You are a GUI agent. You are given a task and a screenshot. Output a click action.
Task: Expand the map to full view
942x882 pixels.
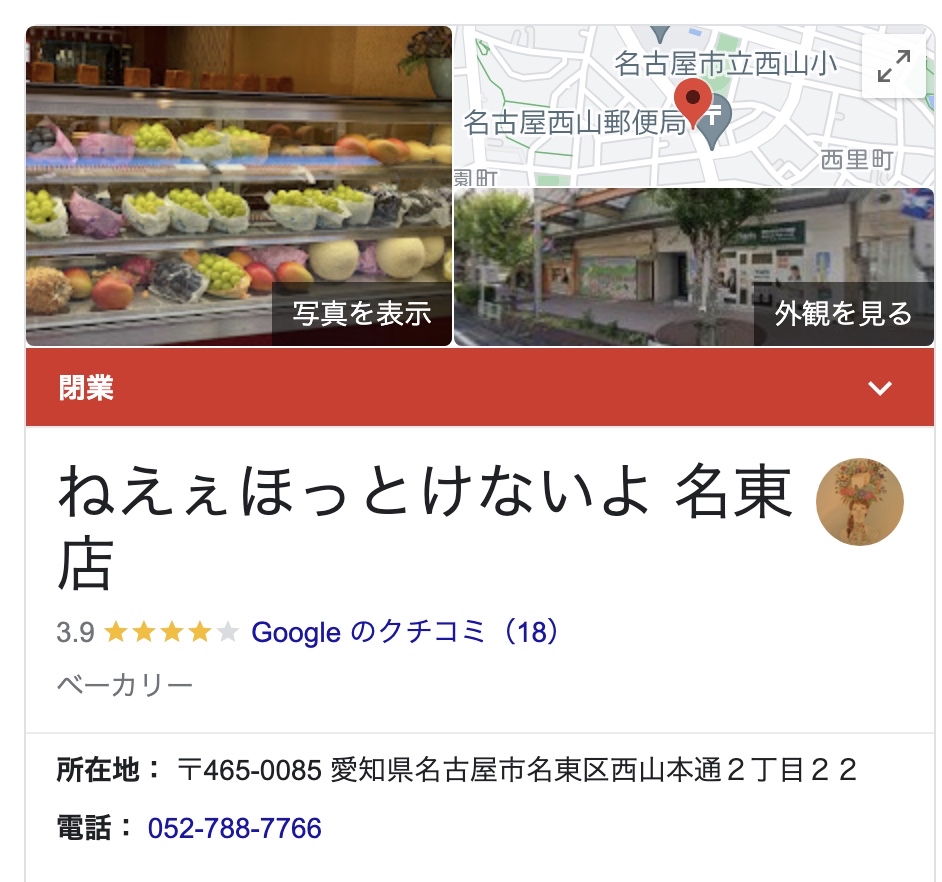coord(893,67)
